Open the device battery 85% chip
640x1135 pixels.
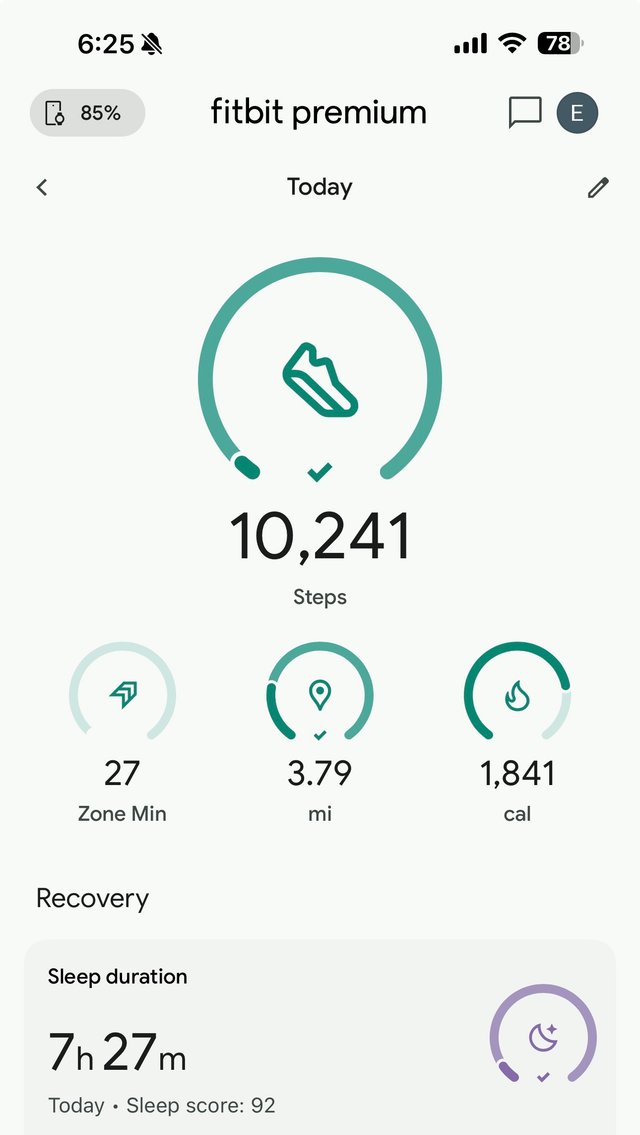[x=87, y=113]
